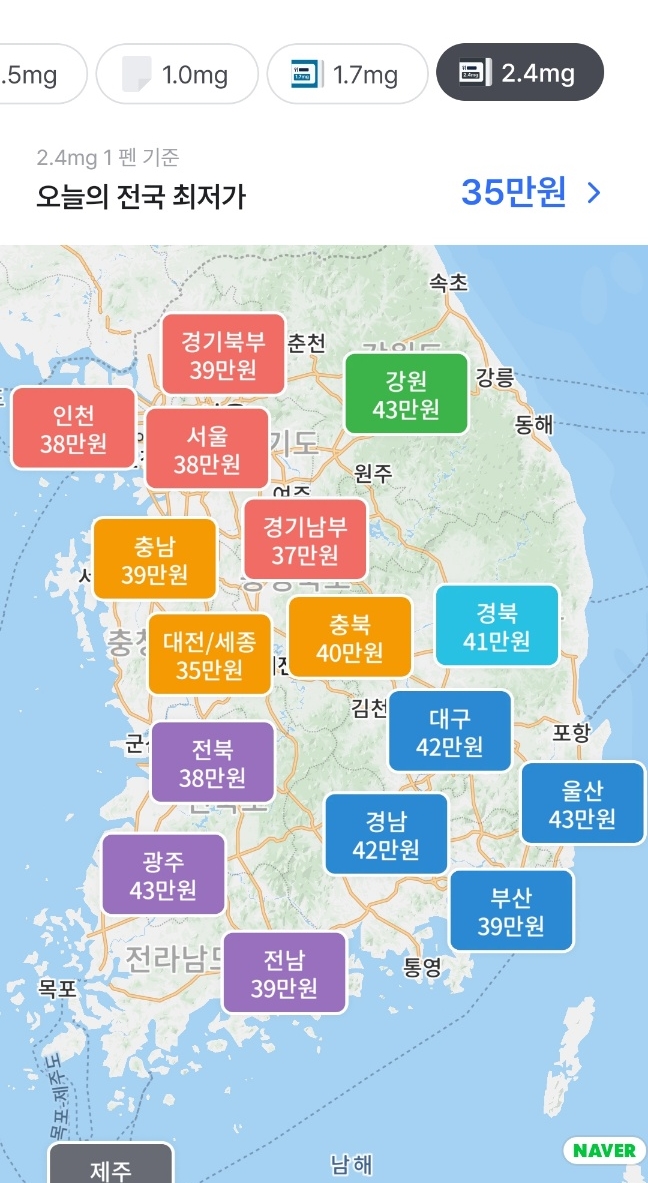The image size is (648, 1183).
Task: Tap the 경남 42만원 marker
Action: click(386, 834)
